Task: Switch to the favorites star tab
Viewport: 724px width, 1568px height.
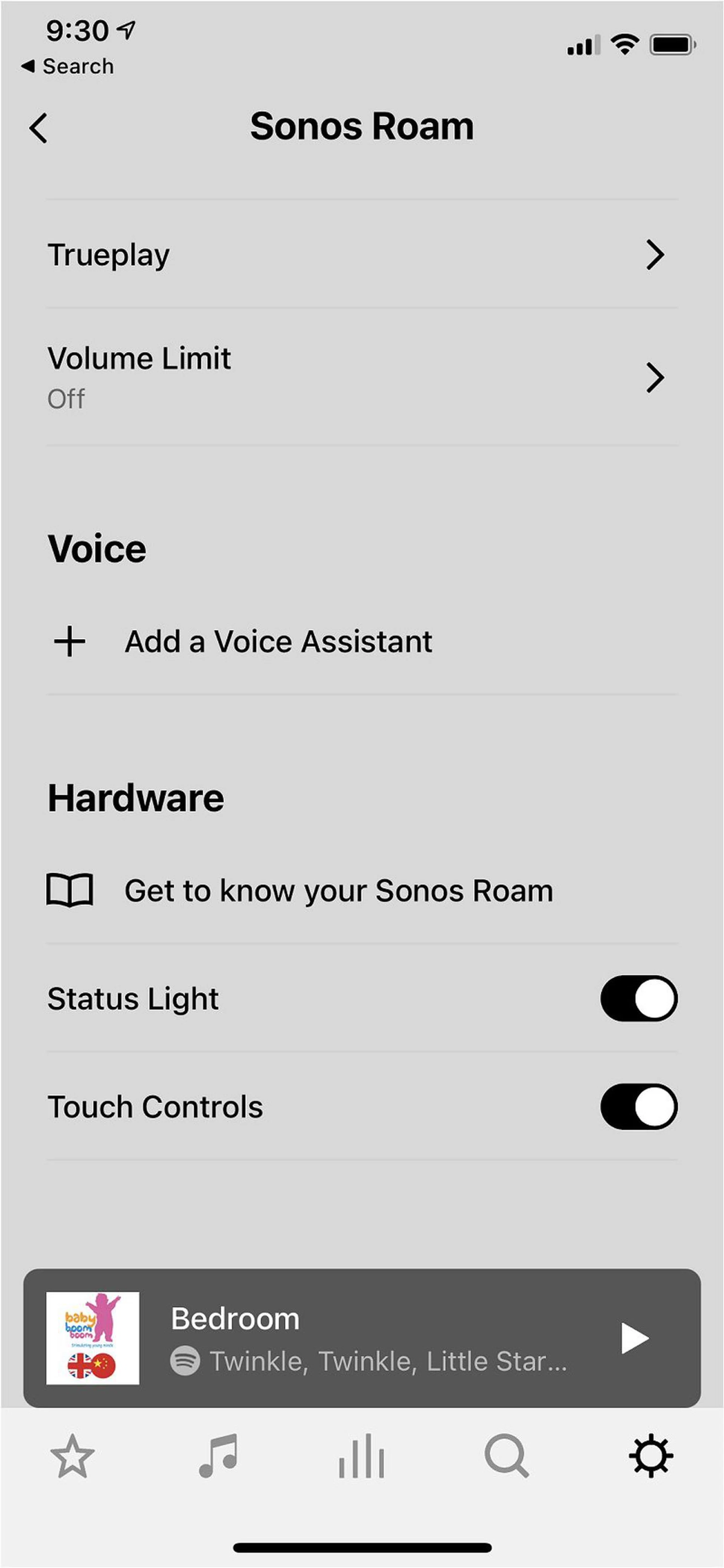Action: click(x=72, y=1457)
